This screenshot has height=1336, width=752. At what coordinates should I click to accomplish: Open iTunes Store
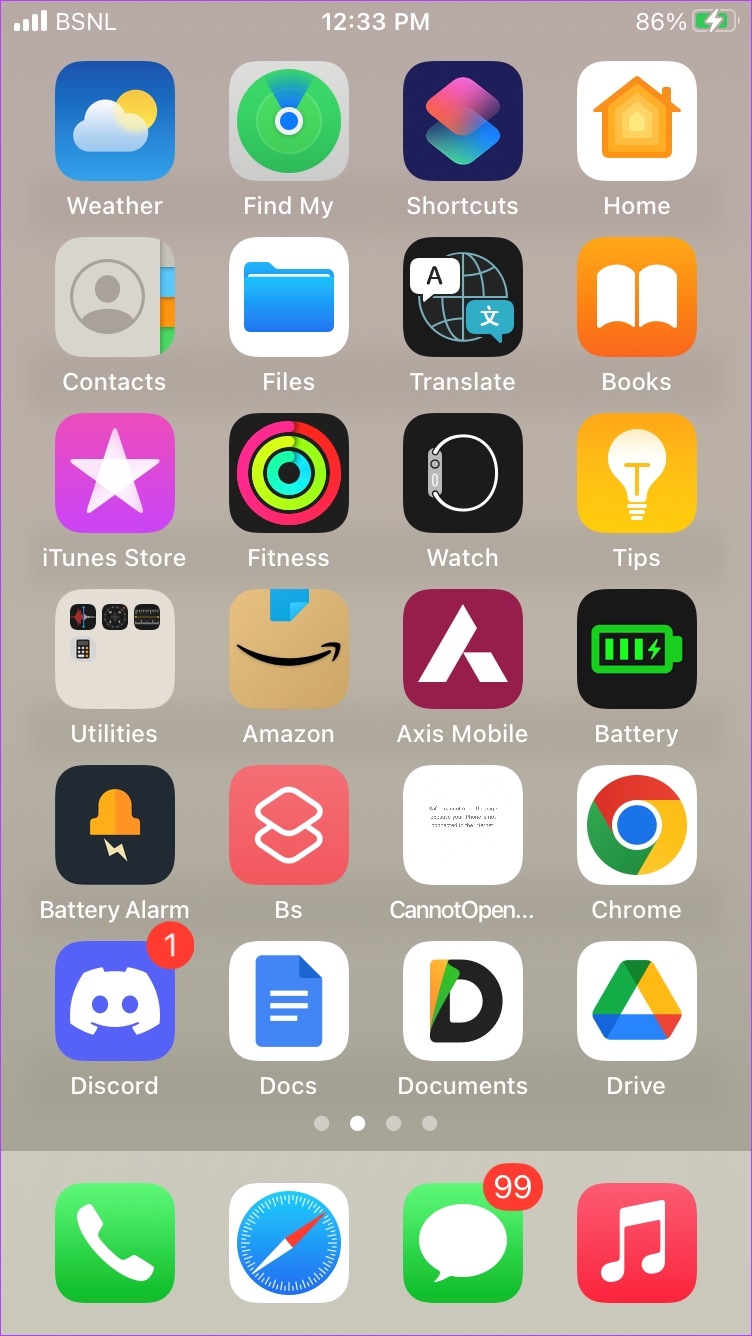click(x=115, y=473)
